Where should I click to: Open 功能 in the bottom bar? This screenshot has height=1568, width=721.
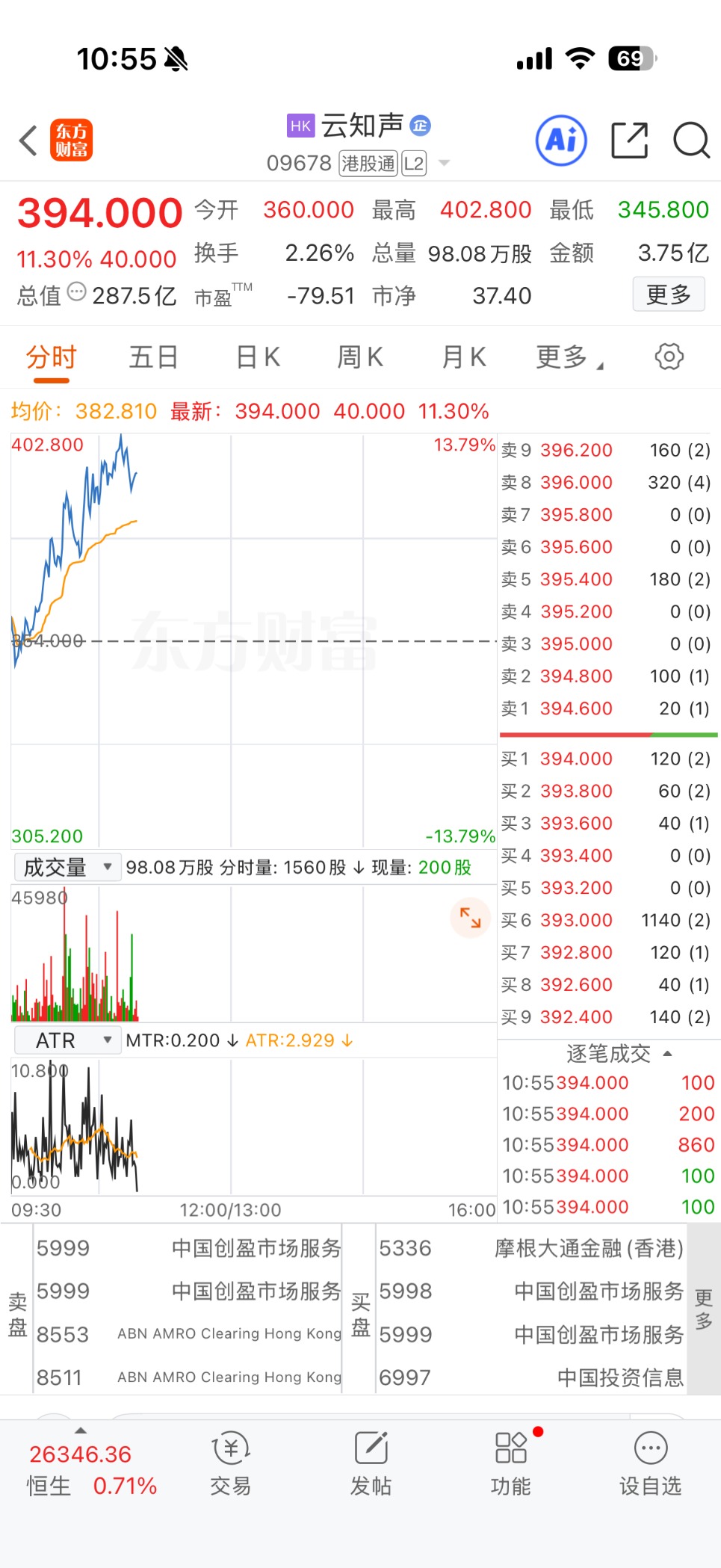[511, 1463]
